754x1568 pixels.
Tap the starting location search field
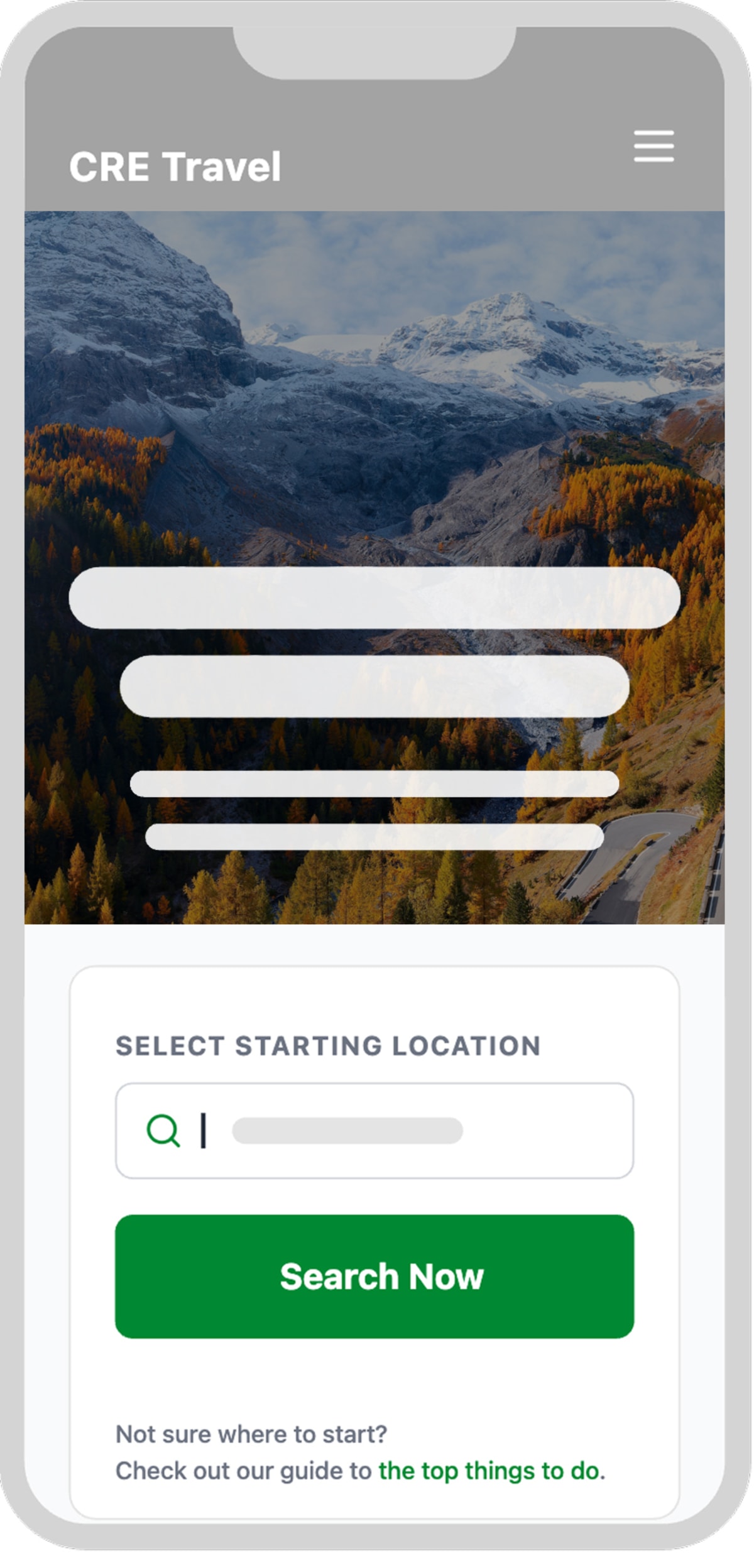[x=374, y=1131]
